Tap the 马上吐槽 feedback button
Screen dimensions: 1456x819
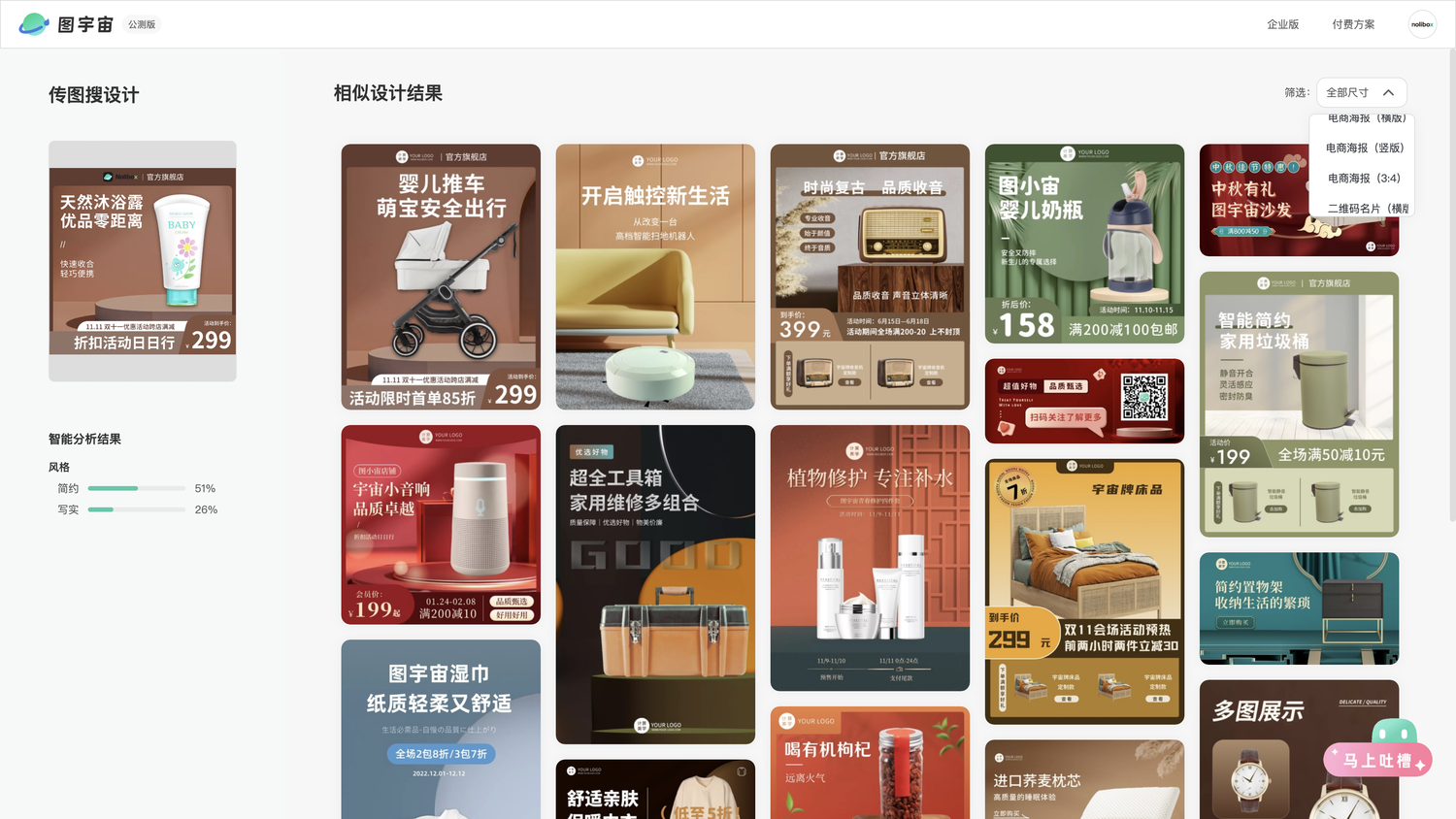click(1377, 760)
